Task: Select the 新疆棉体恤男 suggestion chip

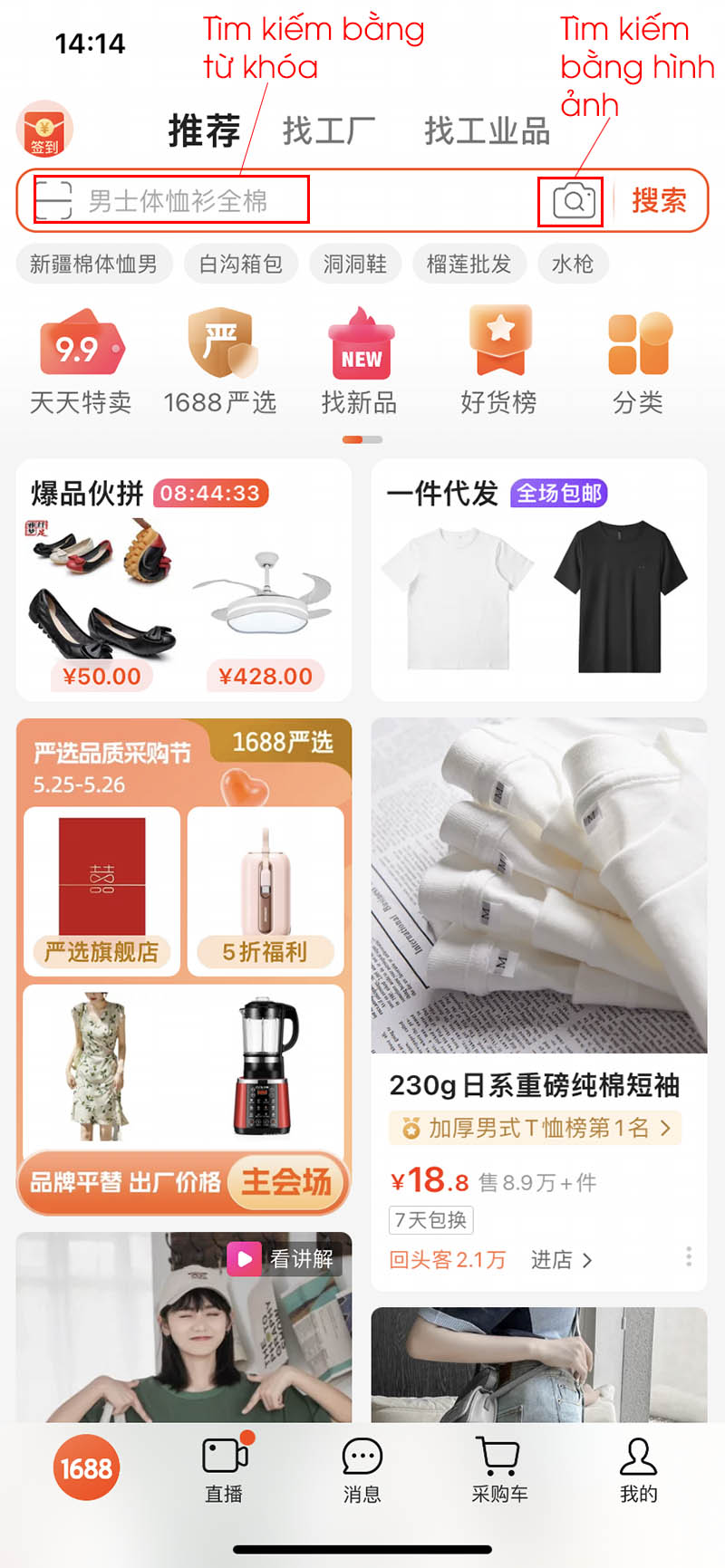Action: (x=93, y=264)
